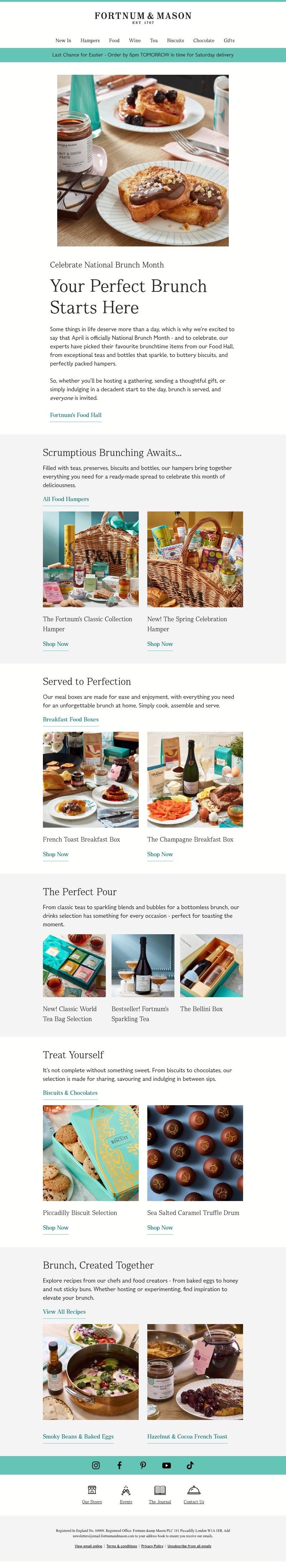The image size is (286, 1568).
Task: Open The Bellini Box product image
Action: click(x=211, y=965)
